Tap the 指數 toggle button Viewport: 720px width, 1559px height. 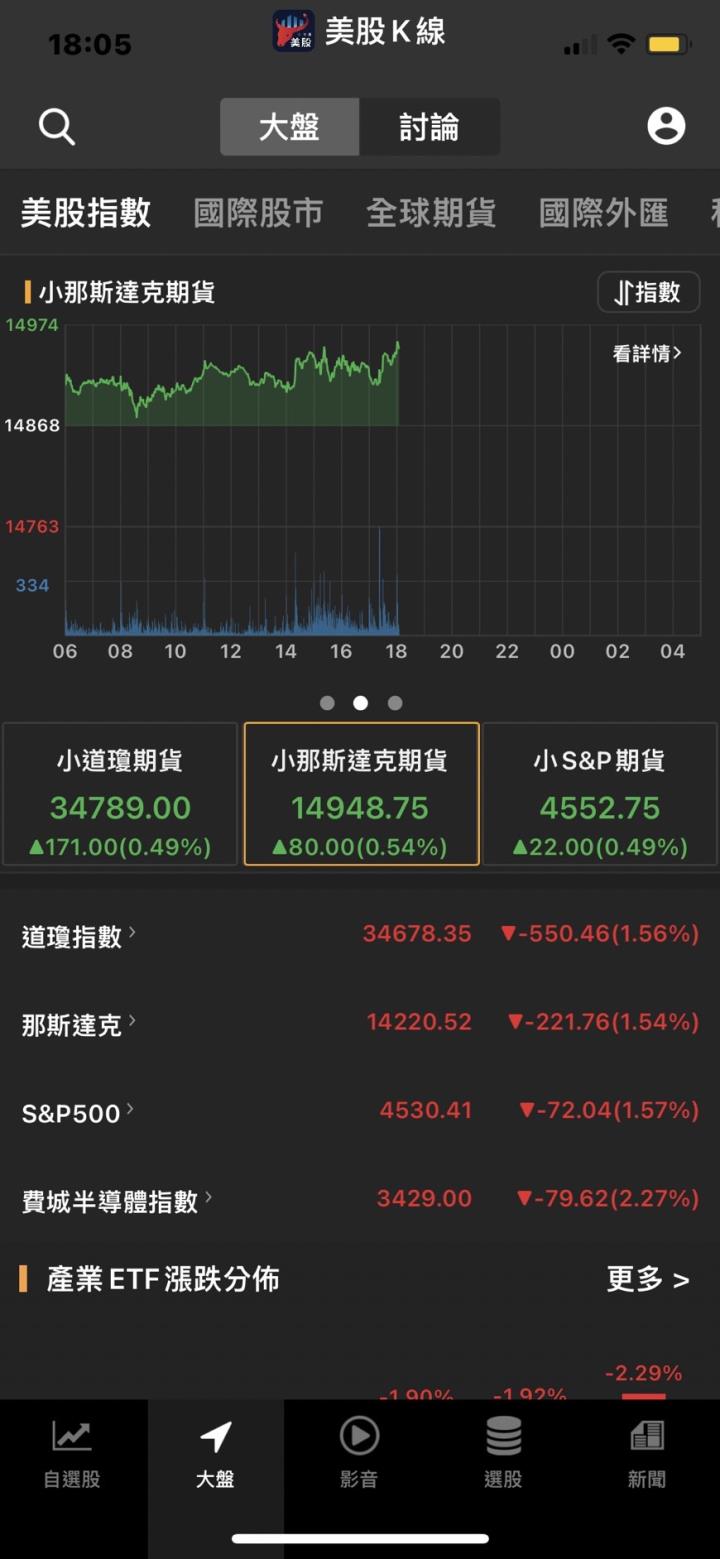[x=648, y=292]
